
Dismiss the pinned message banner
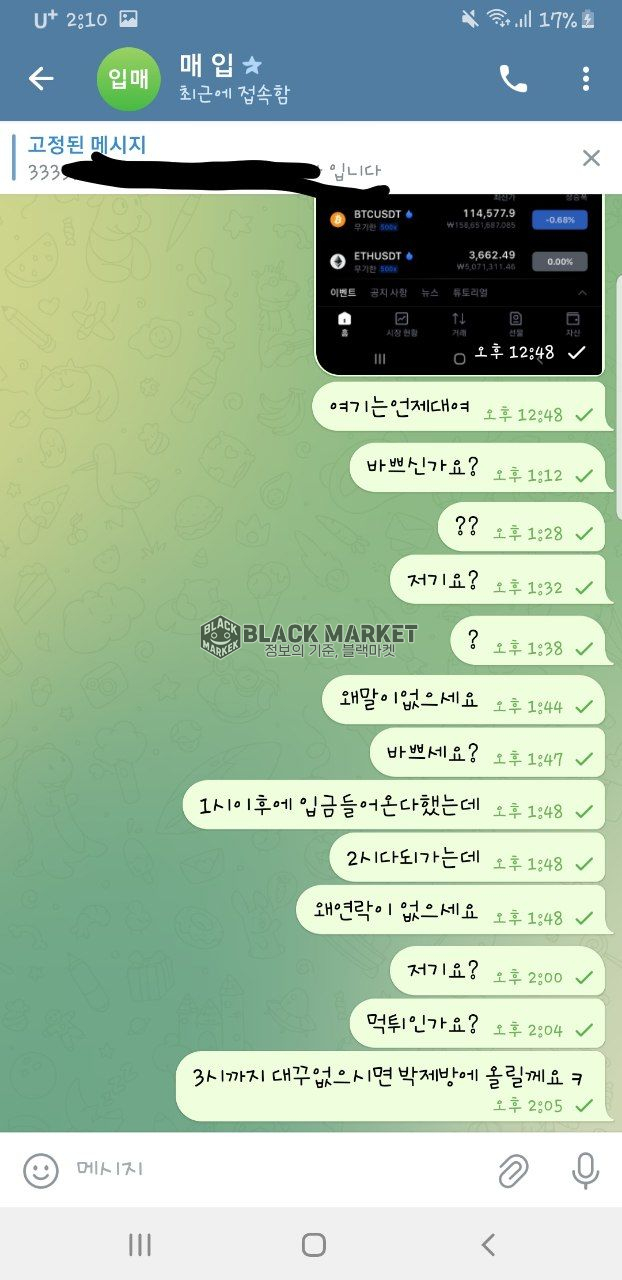[x=591, y=158]
